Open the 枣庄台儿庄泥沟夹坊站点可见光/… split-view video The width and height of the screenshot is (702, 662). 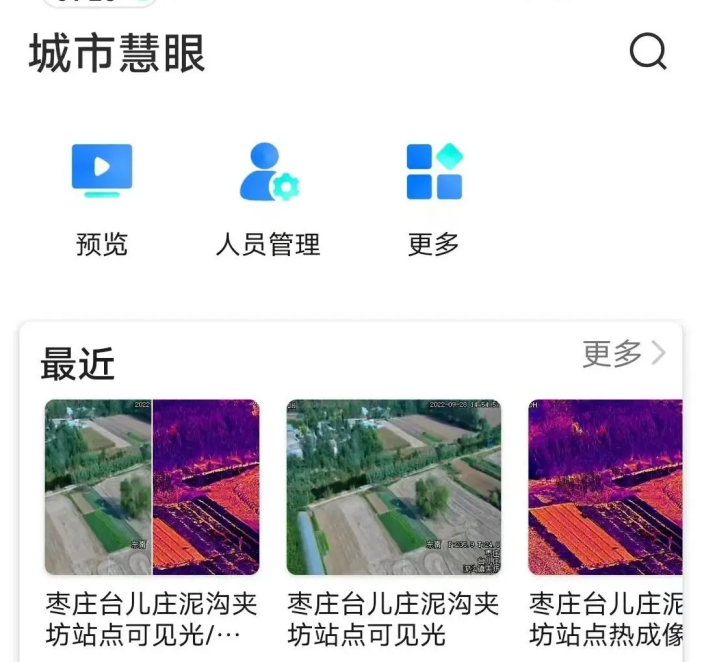click(x=152, y=487)
